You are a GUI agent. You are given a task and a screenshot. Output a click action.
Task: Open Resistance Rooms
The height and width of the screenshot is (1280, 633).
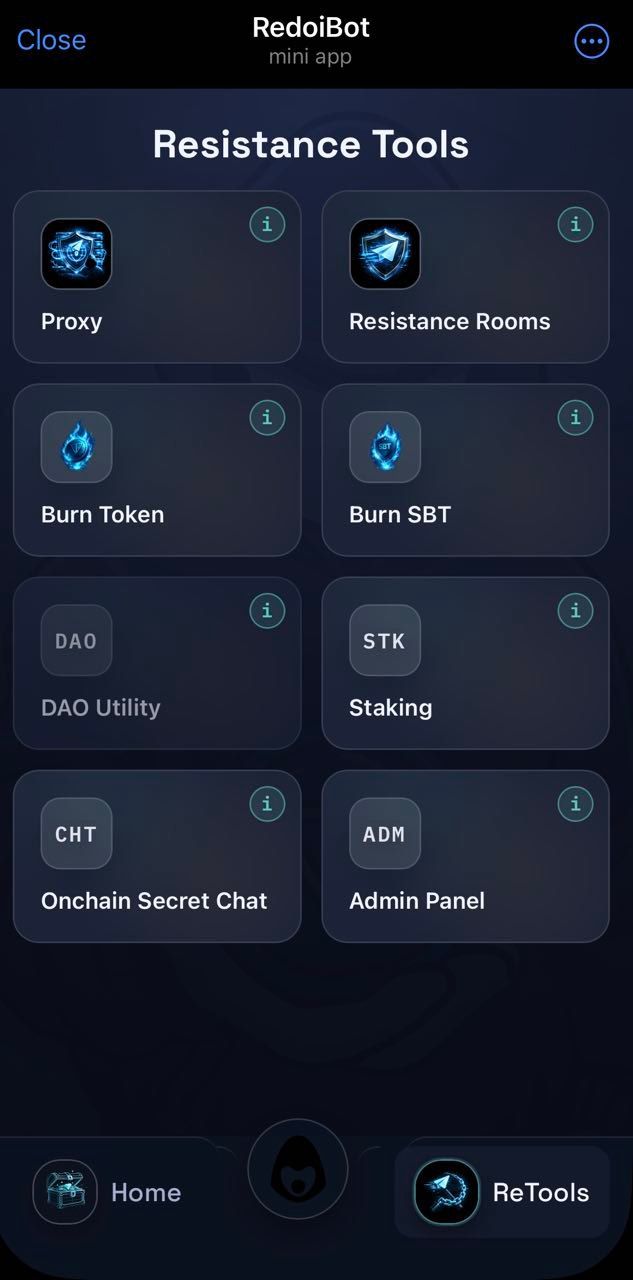pos(464,277)
